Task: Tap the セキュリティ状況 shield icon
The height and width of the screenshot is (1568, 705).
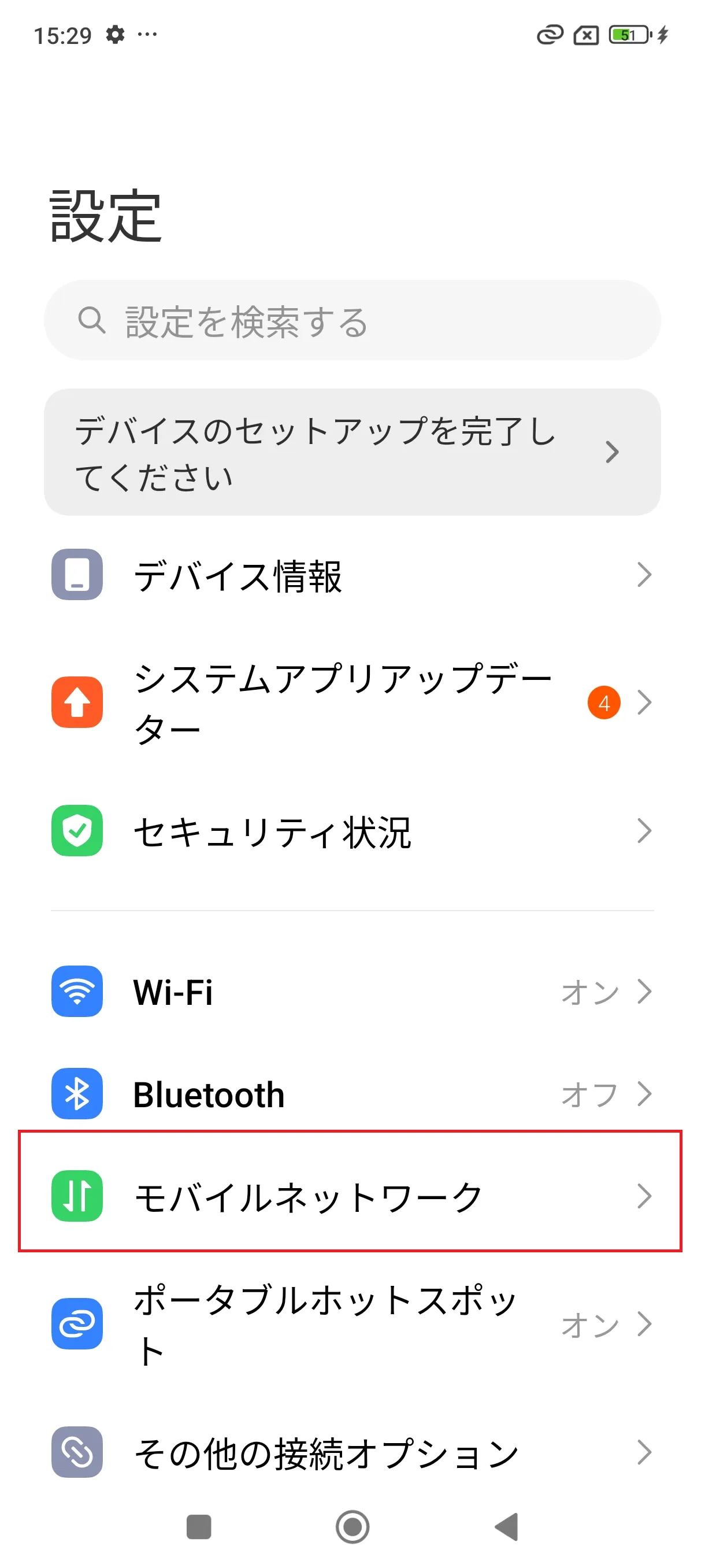Action: pyautogui.click(x=77, y=830)
